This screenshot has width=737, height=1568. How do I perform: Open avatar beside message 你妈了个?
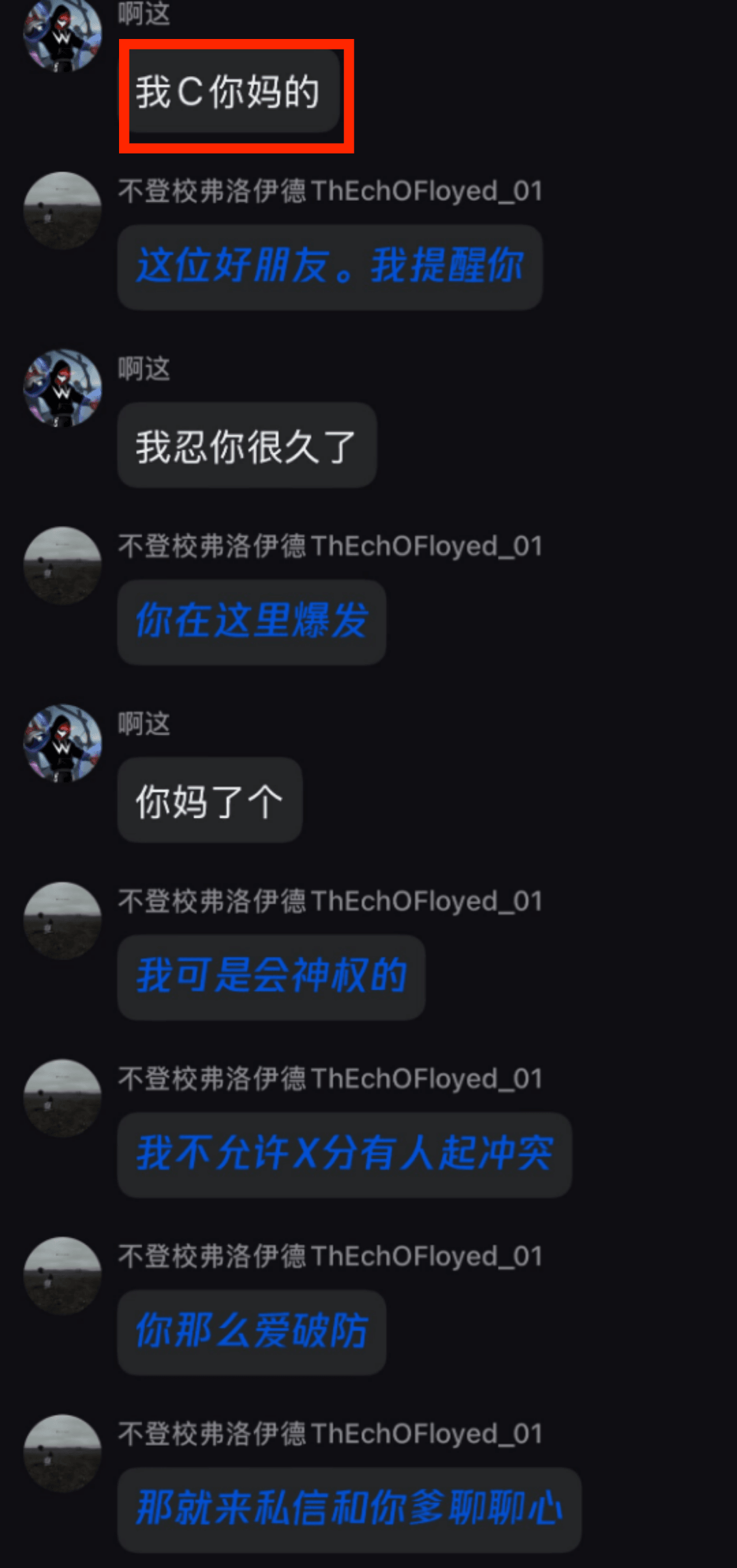pyautogui.click(x=62, y=743)
